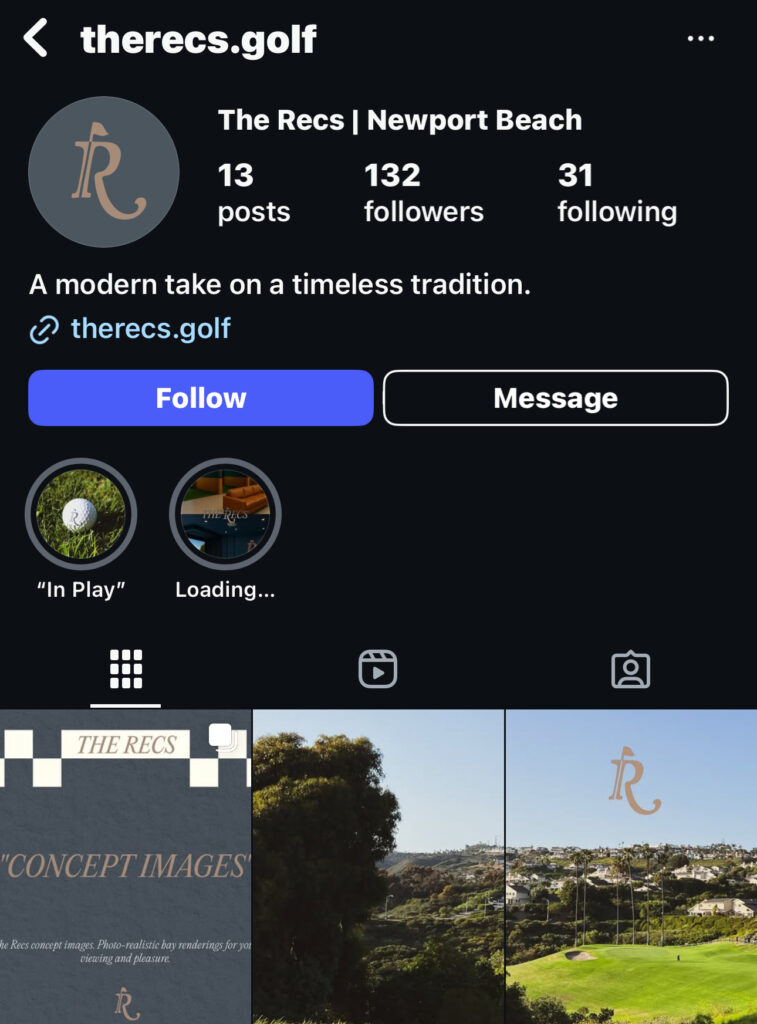
Task: Follow The Recs account
Action: (200, 398)
